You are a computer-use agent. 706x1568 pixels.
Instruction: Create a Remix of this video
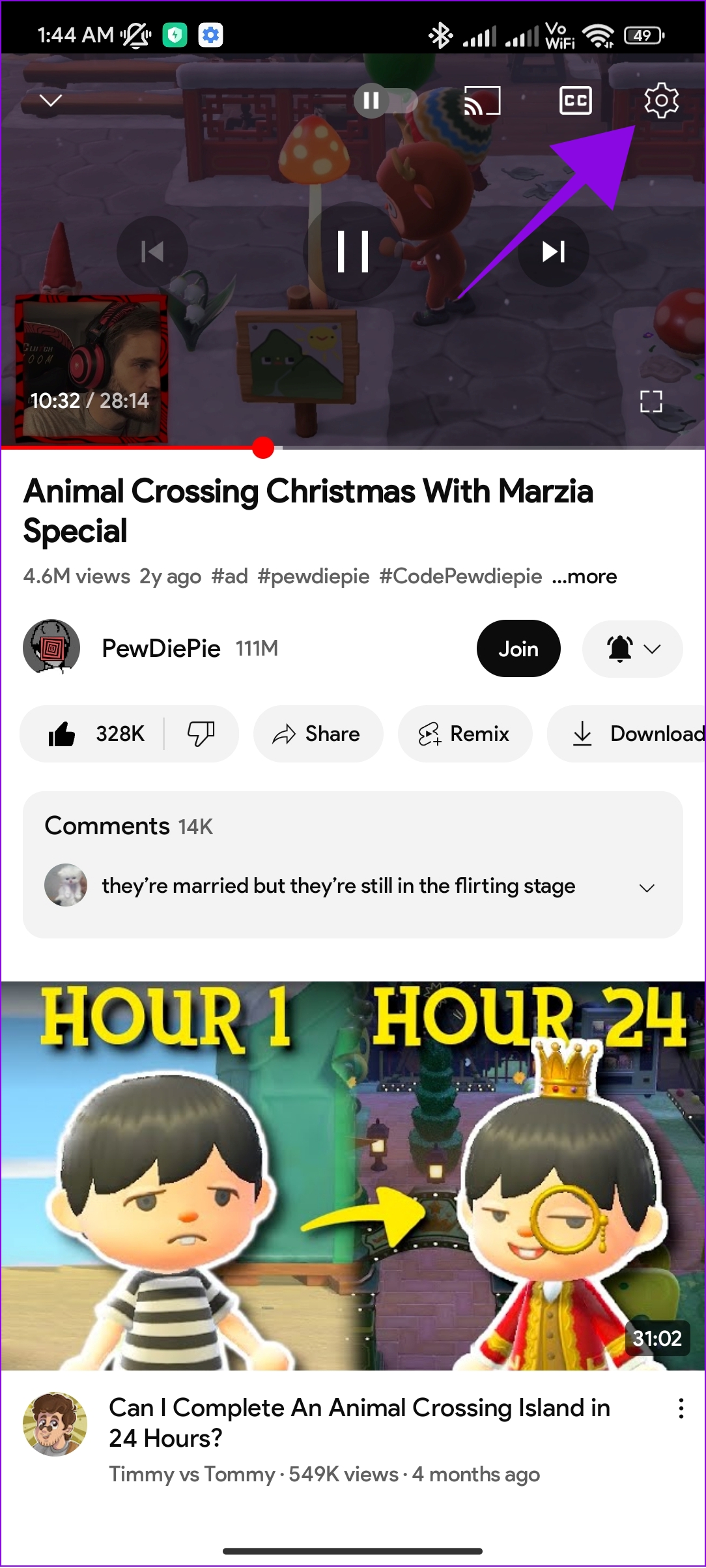pos(464,734)
